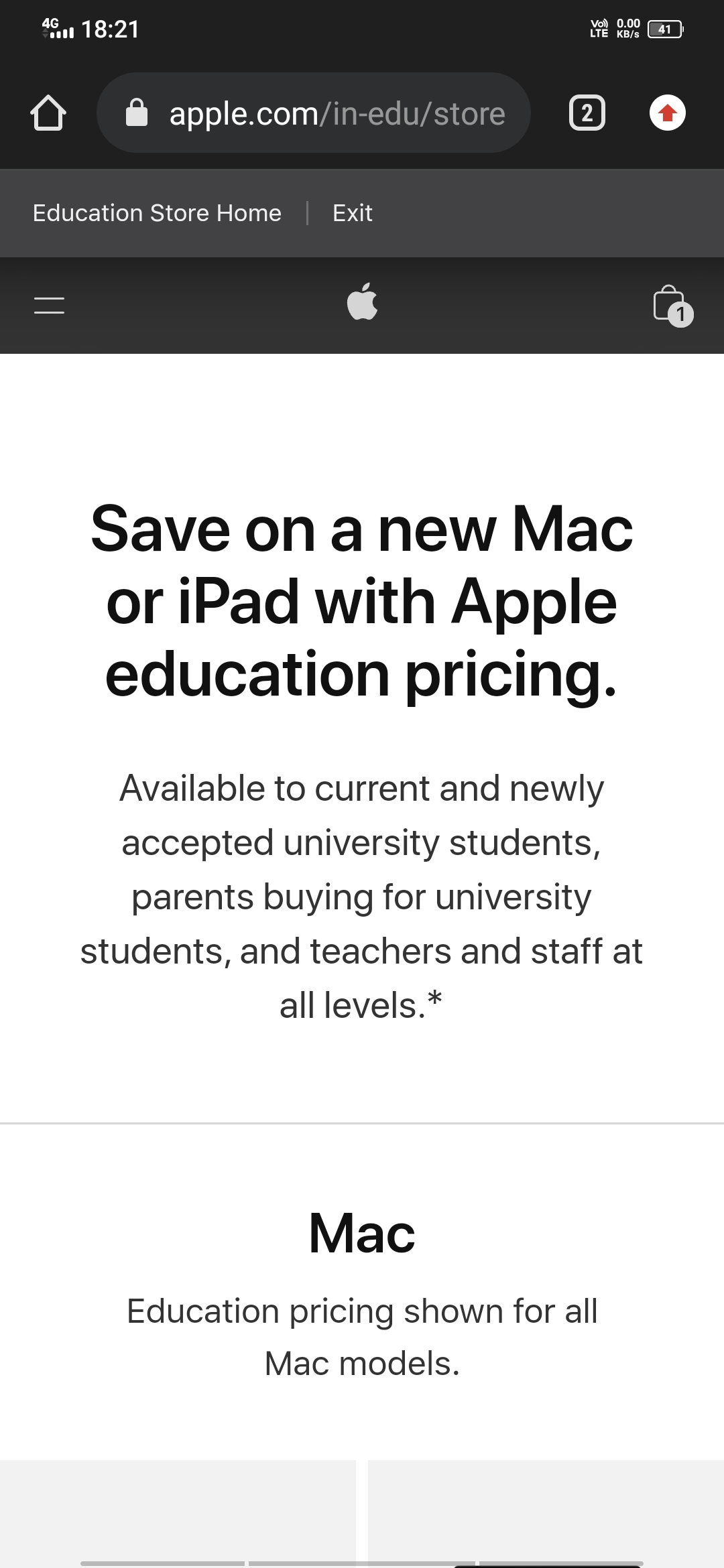Tap the apple.com address bar
Image resolution: width=724 pixels, height=1568 pixels.
pos(314,113)
